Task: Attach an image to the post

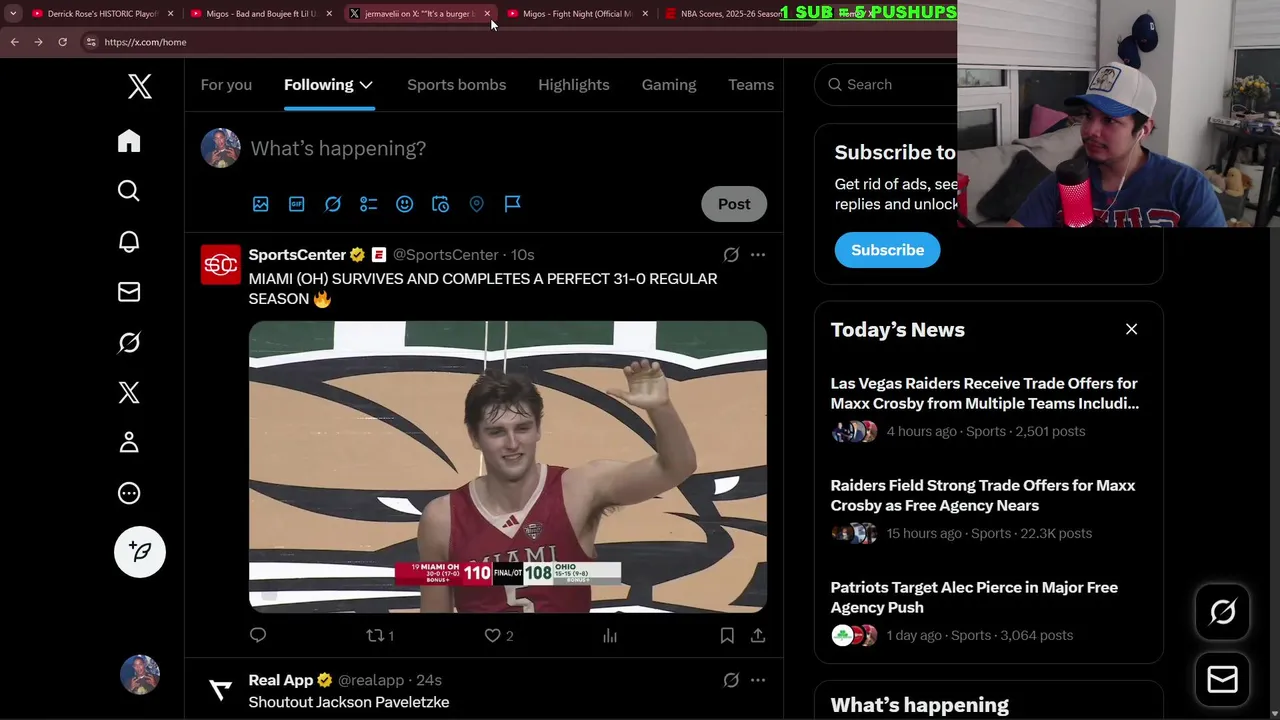Action: 261,204
